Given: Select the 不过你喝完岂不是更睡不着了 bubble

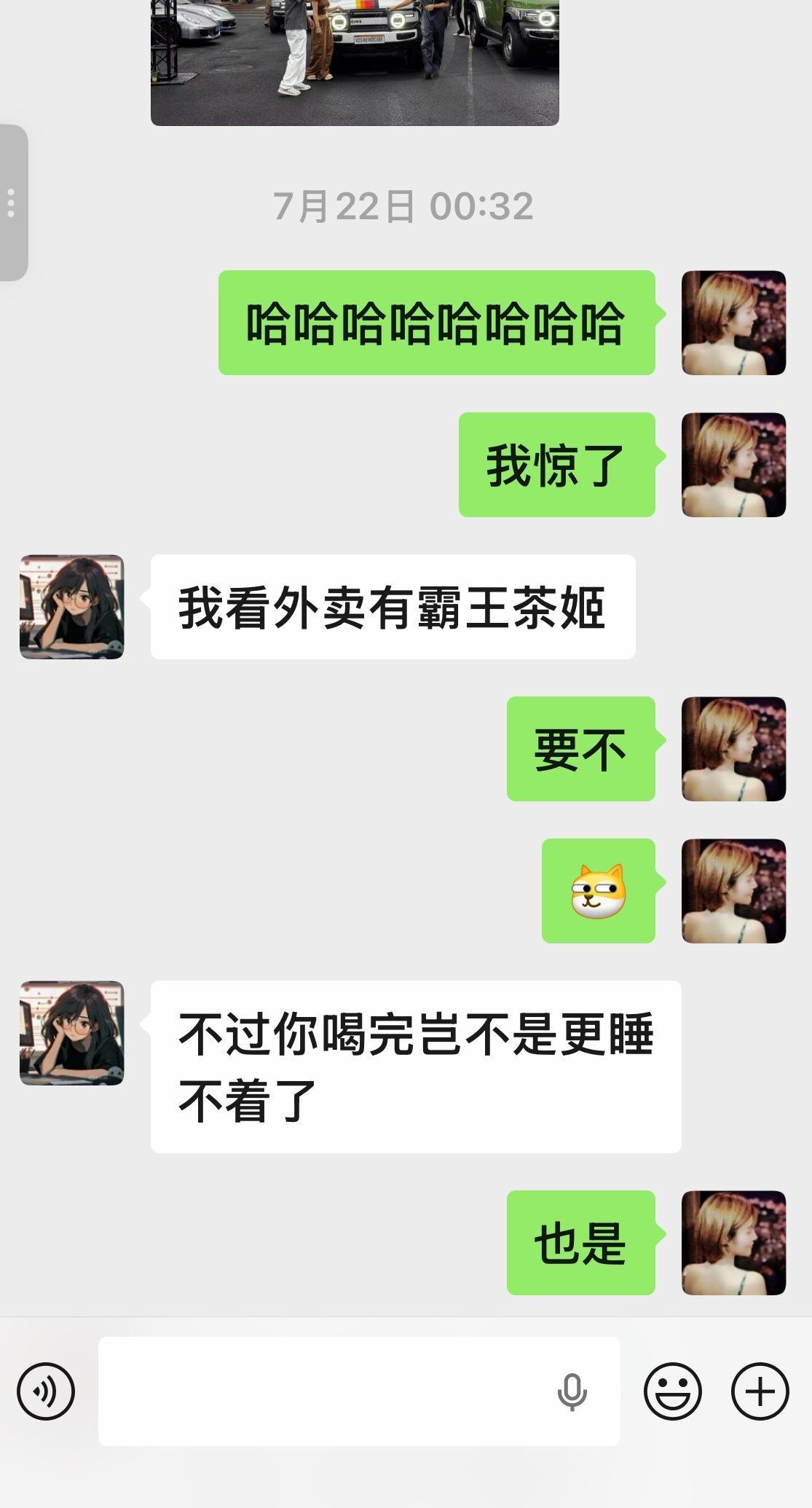Looking at the screenshot, I should click(x=415, y=1064).
